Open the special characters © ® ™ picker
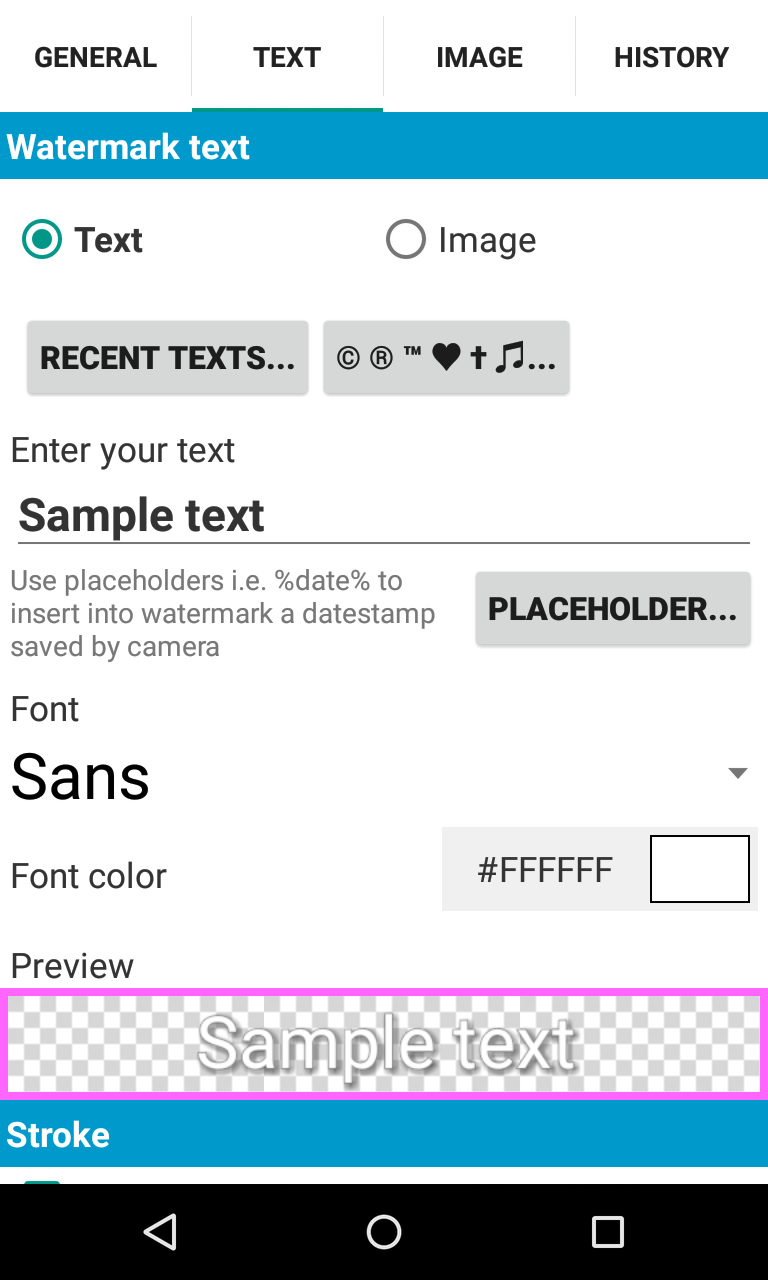 [x=446, y=357]
